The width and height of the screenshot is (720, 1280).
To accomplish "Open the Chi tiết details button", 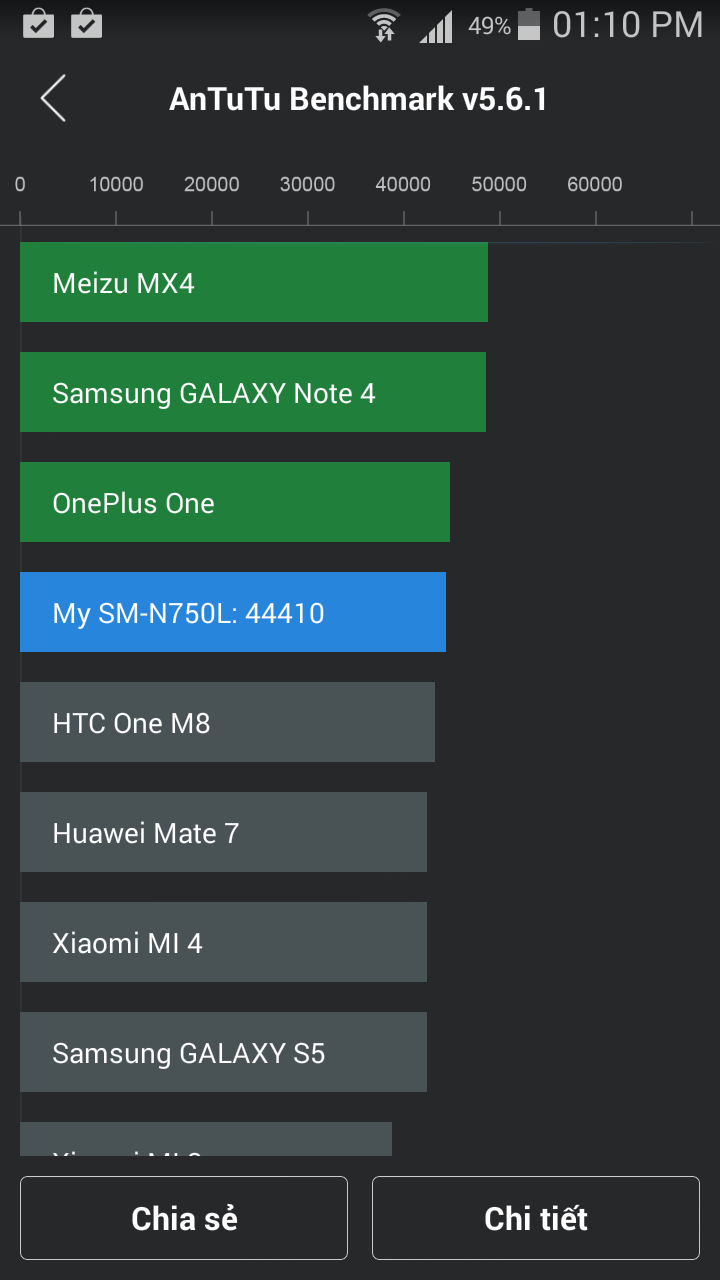I will click(x=536, y=1218).
